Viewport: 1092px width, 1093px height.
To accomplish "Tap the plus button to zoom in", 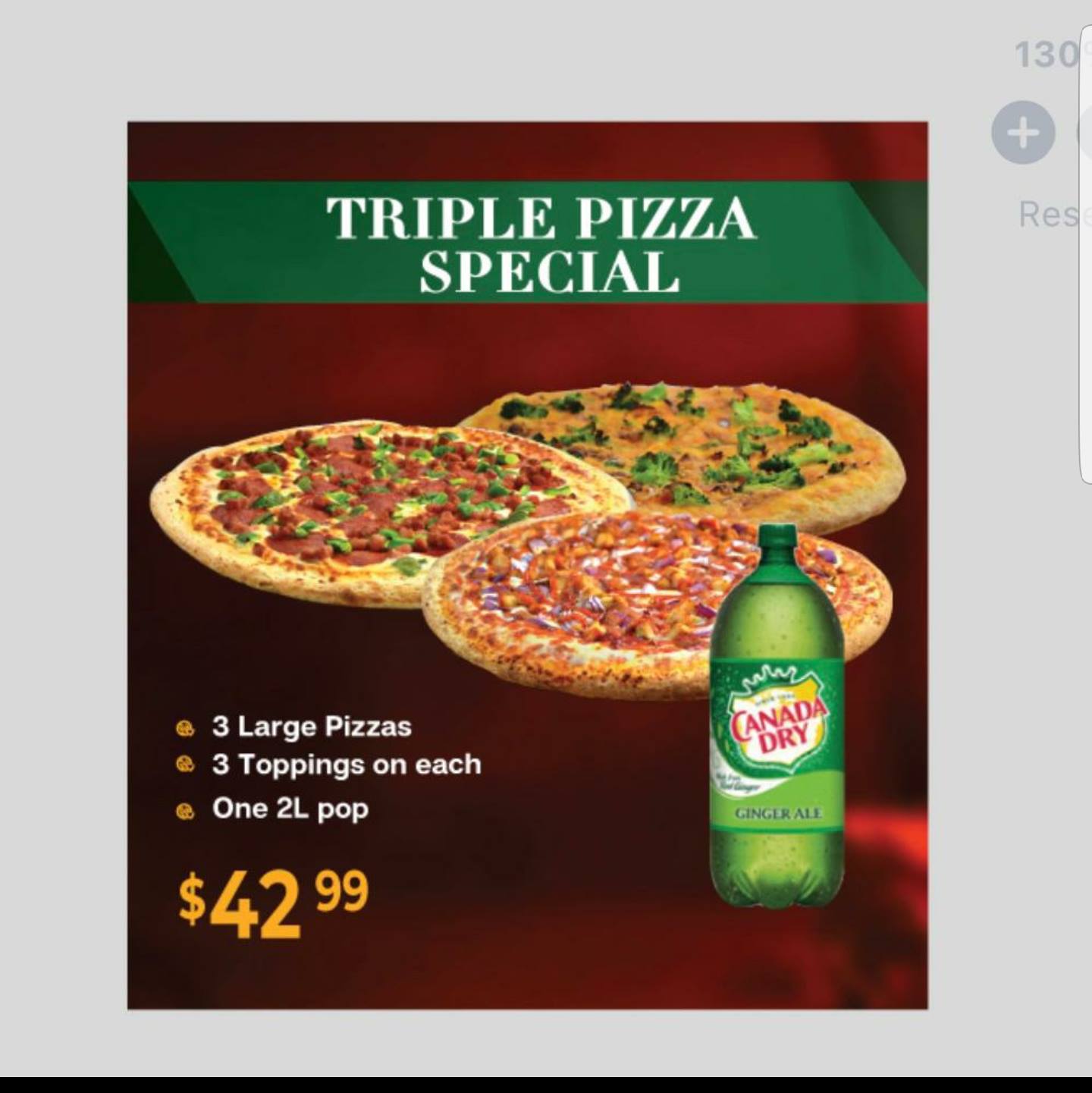I will (1023, 133).
